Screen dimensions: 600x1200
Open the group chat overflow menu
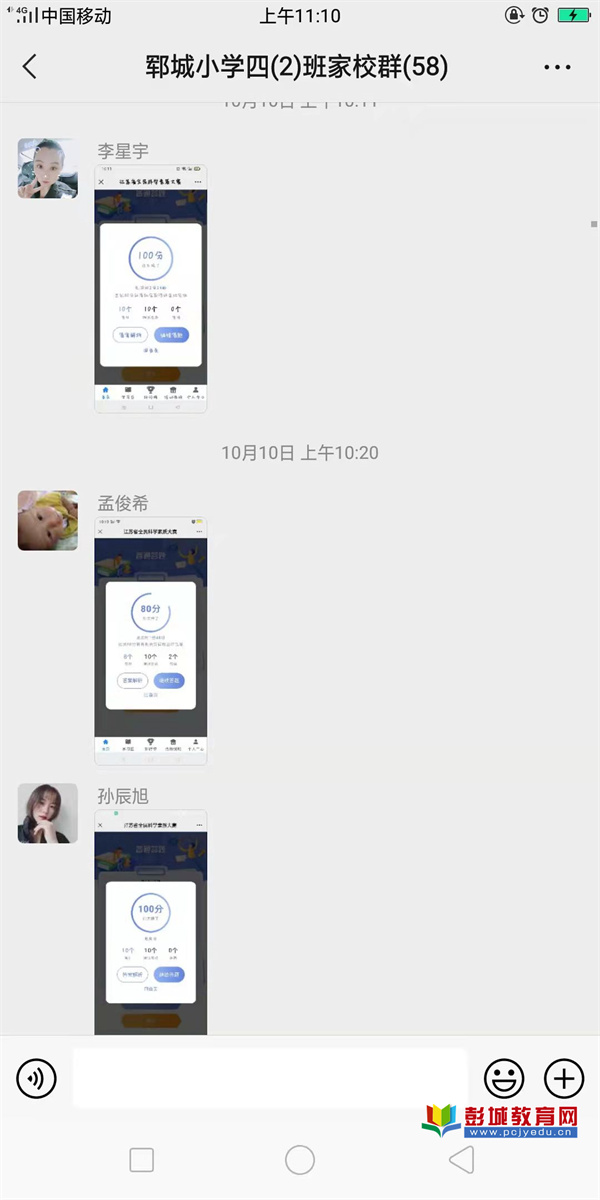pyautogui.click(x=557, y=67)
